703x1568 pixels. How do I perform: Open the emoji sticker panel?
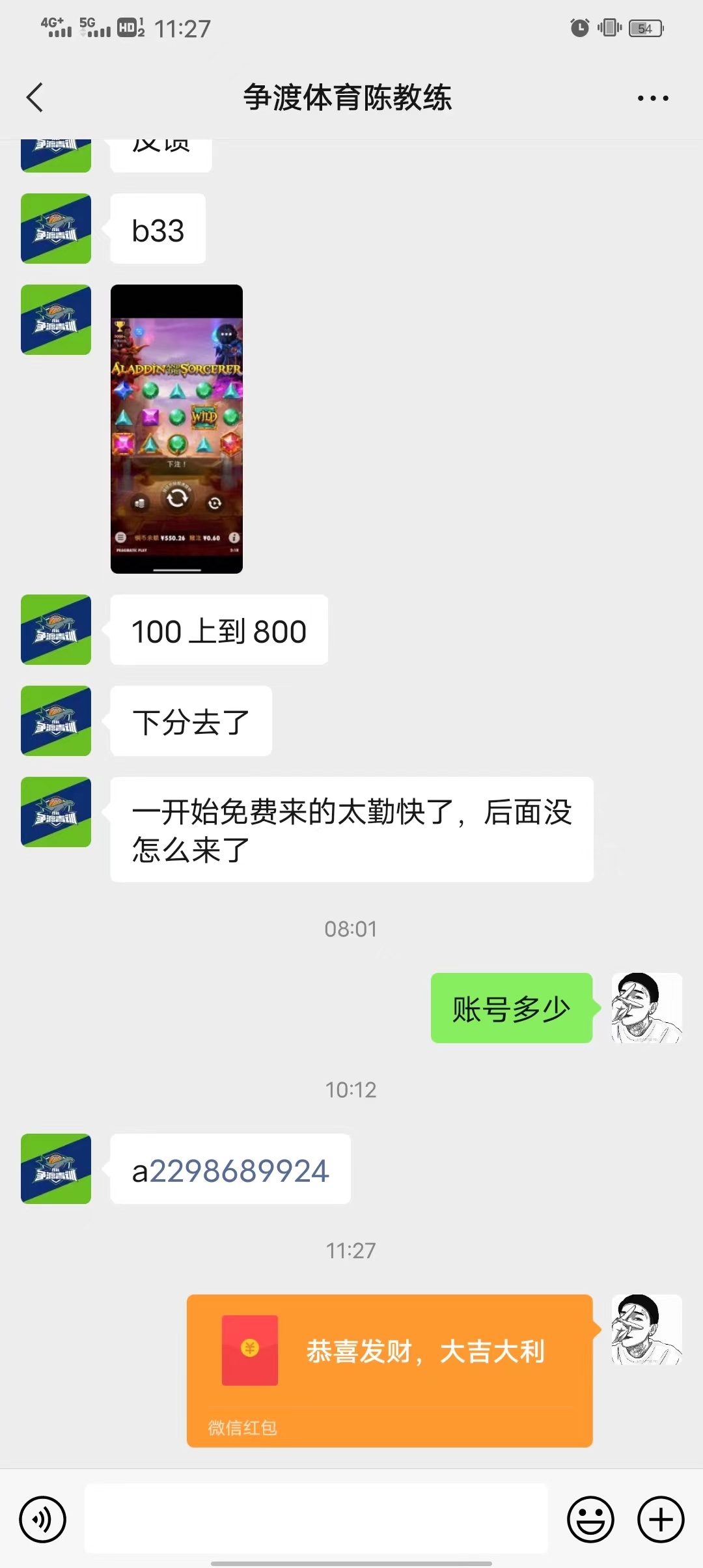click(590, 1519)
